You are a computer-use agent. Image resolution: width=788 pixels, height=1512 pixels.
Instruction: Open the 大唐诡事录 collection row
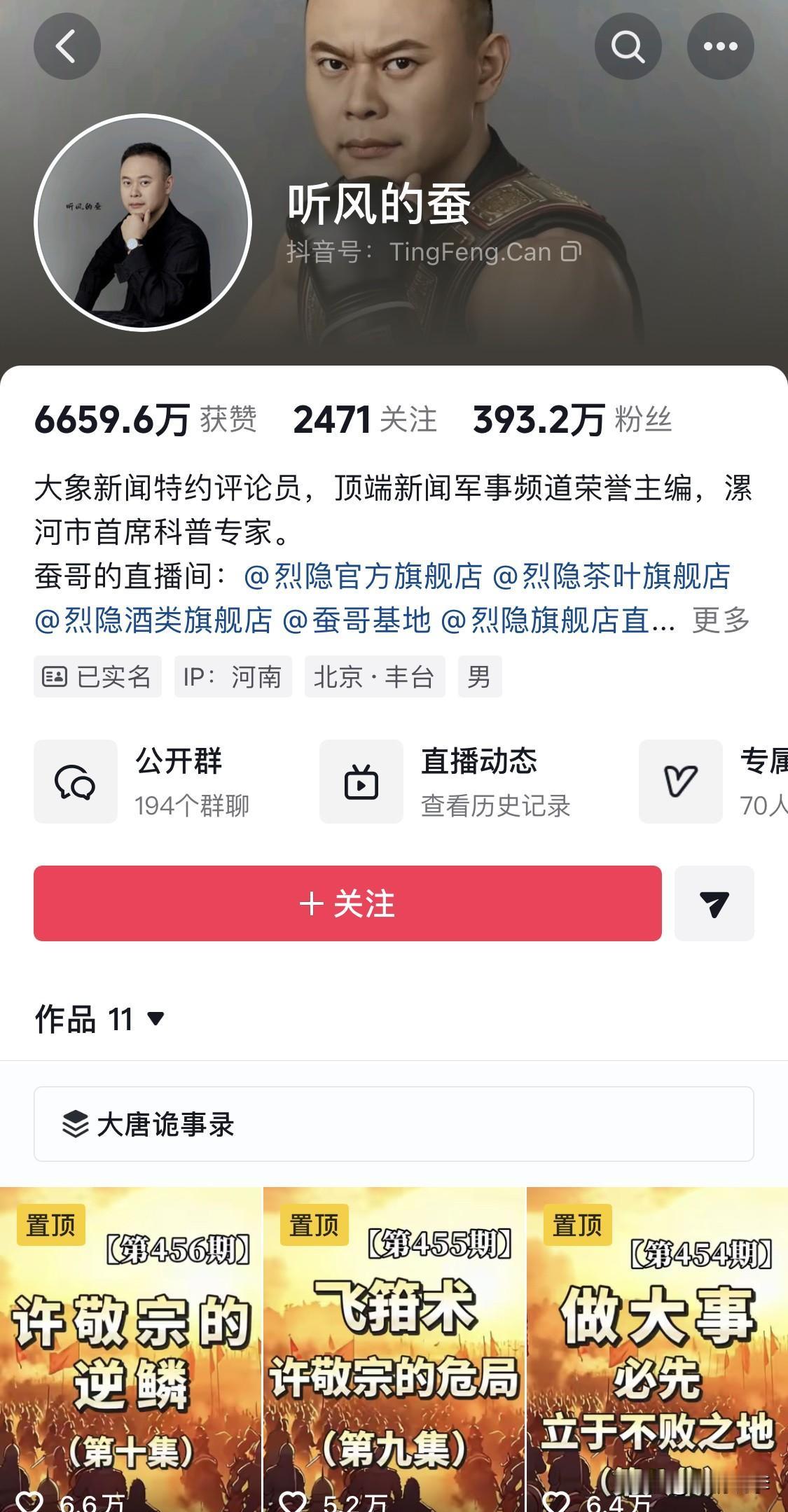click(394, 1121)
